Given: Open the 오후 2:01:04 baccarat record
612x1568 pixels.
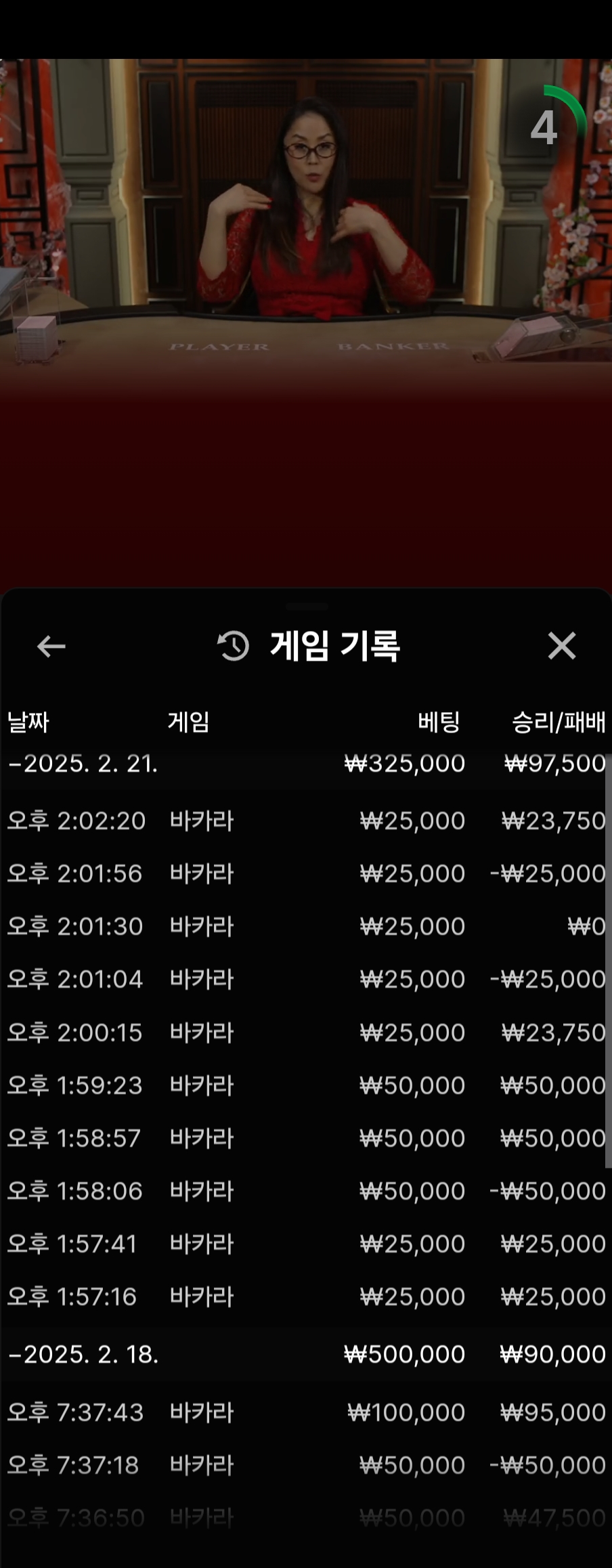Looking at the screenshot, I should (305, 979).
